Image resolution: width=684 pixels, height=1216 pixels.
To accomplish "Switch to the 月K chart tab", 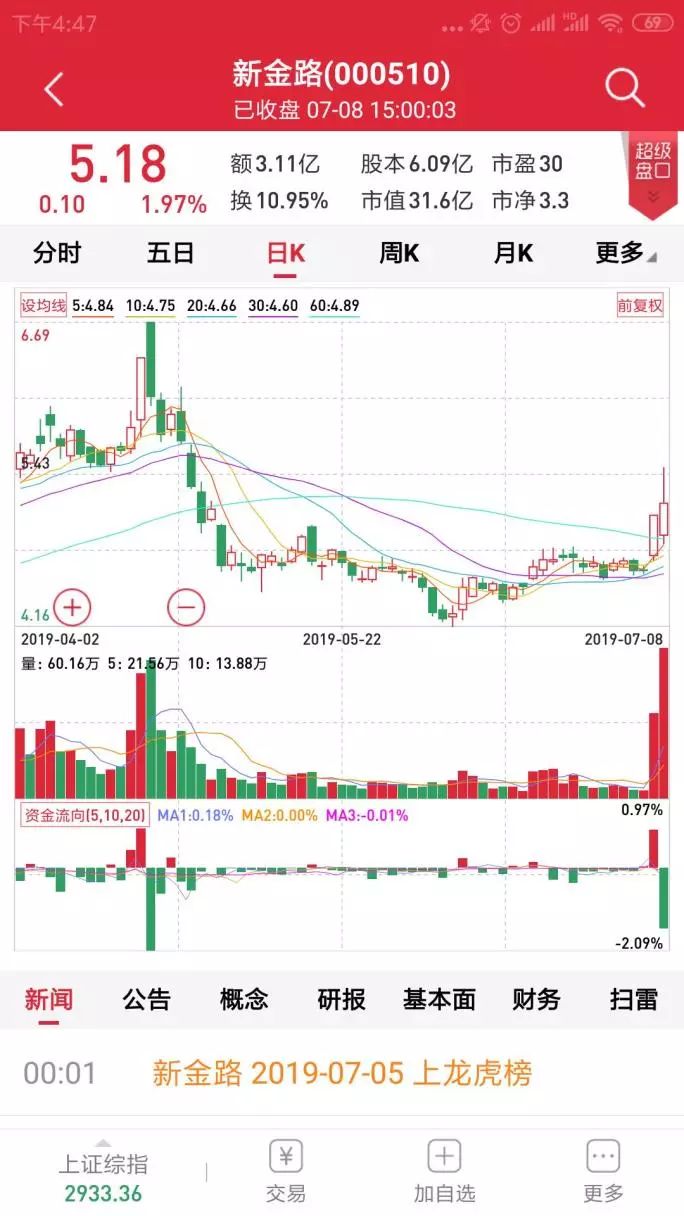I will (x=513, y=253).
